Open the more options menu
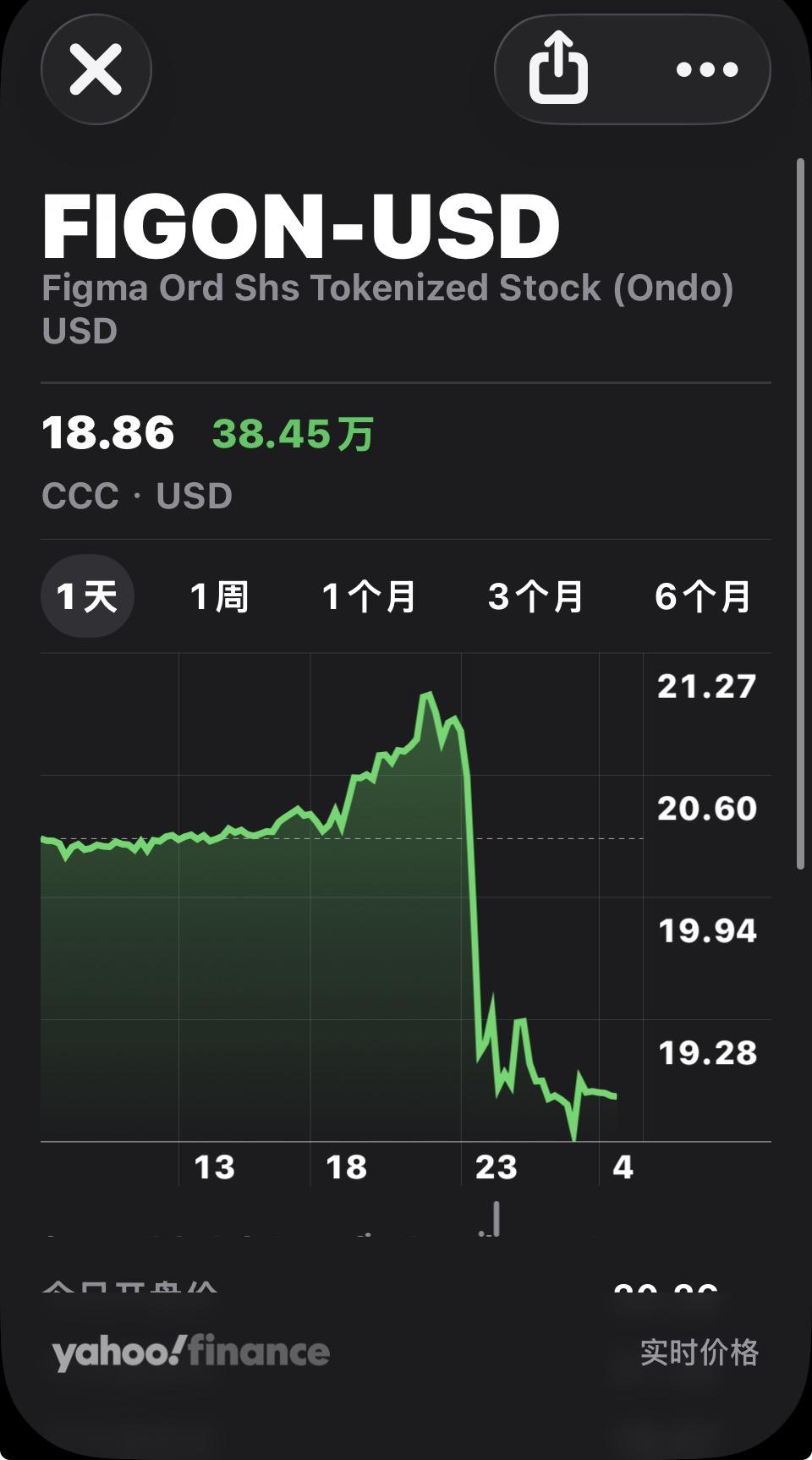 coord(707,70)
